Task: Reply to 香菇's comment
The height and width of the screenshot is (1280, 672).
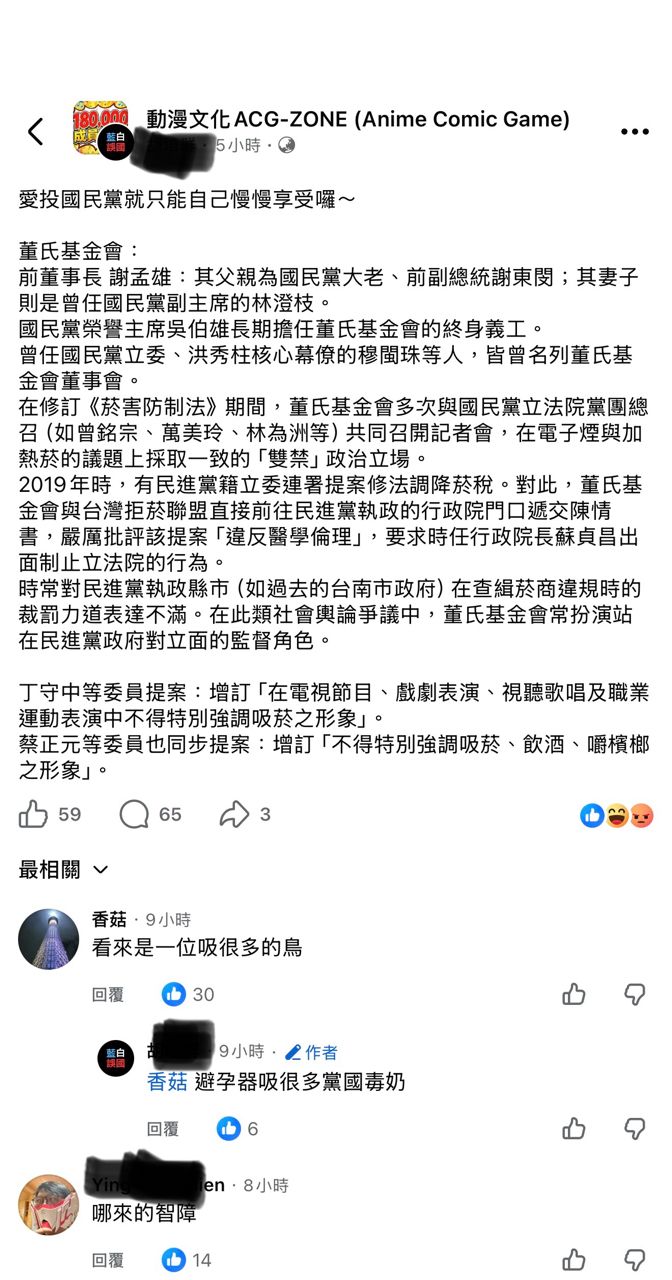Action: [107, 994]
